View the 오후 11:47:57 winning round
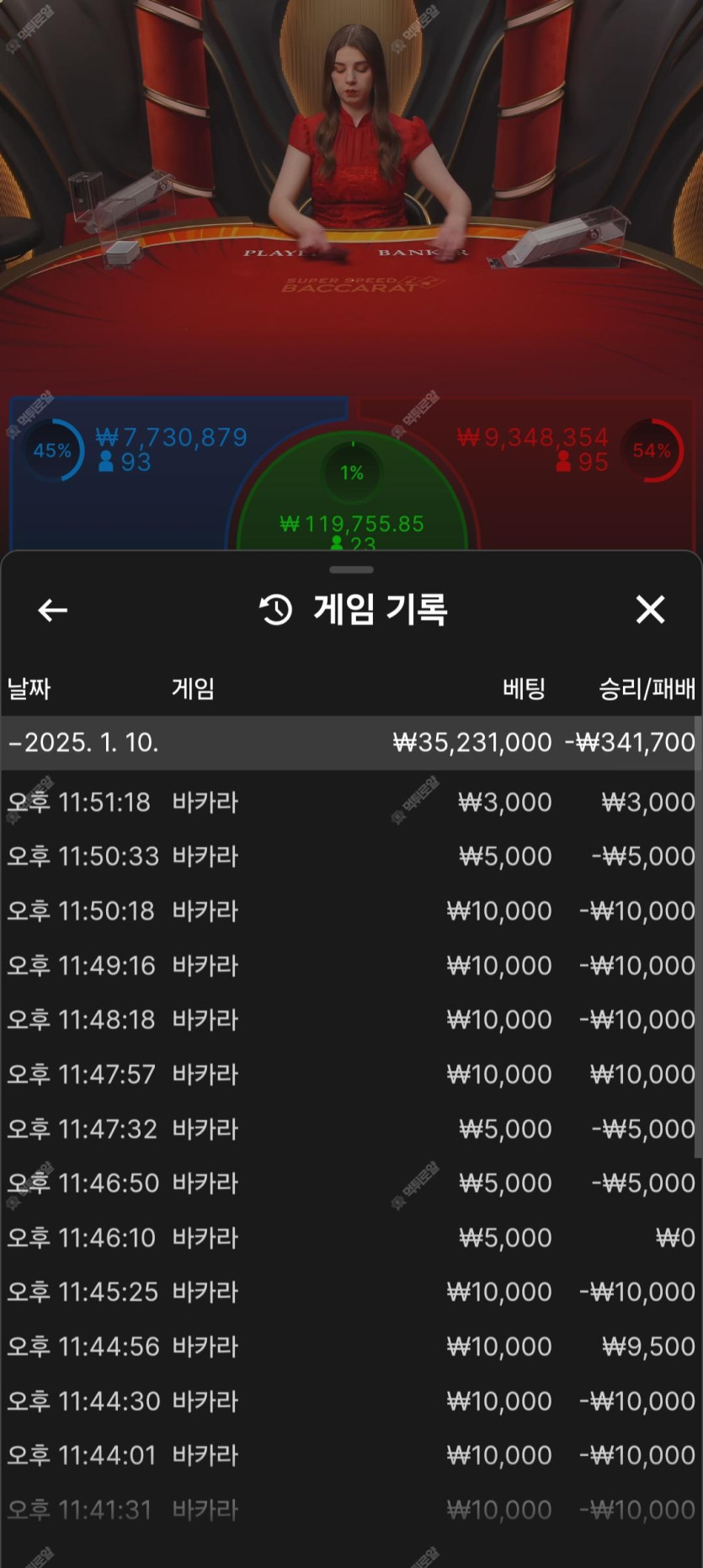This screenshot has width=703, height=1568. pos(350,1075)
